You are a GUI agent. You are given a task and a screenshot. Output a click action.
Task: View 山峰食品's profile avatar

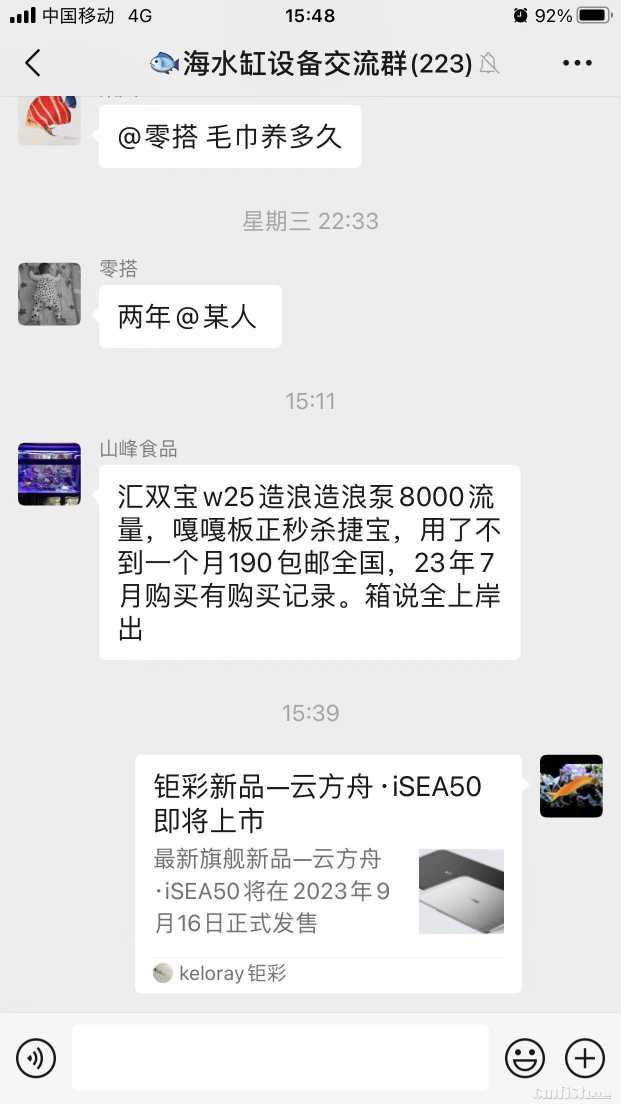[49, 474]
